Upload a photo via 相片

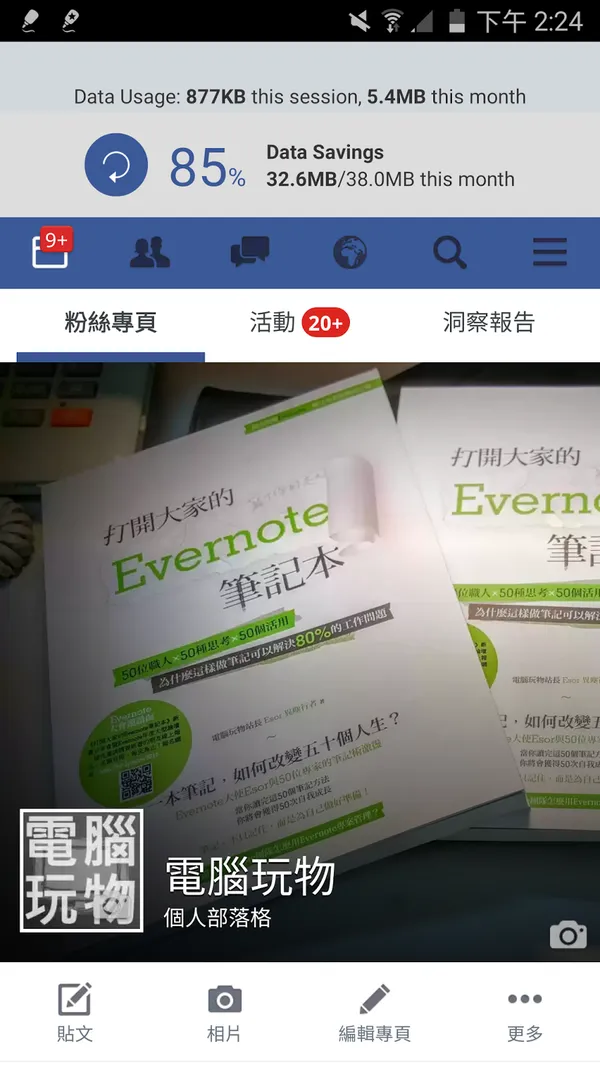pos(225,1013)
